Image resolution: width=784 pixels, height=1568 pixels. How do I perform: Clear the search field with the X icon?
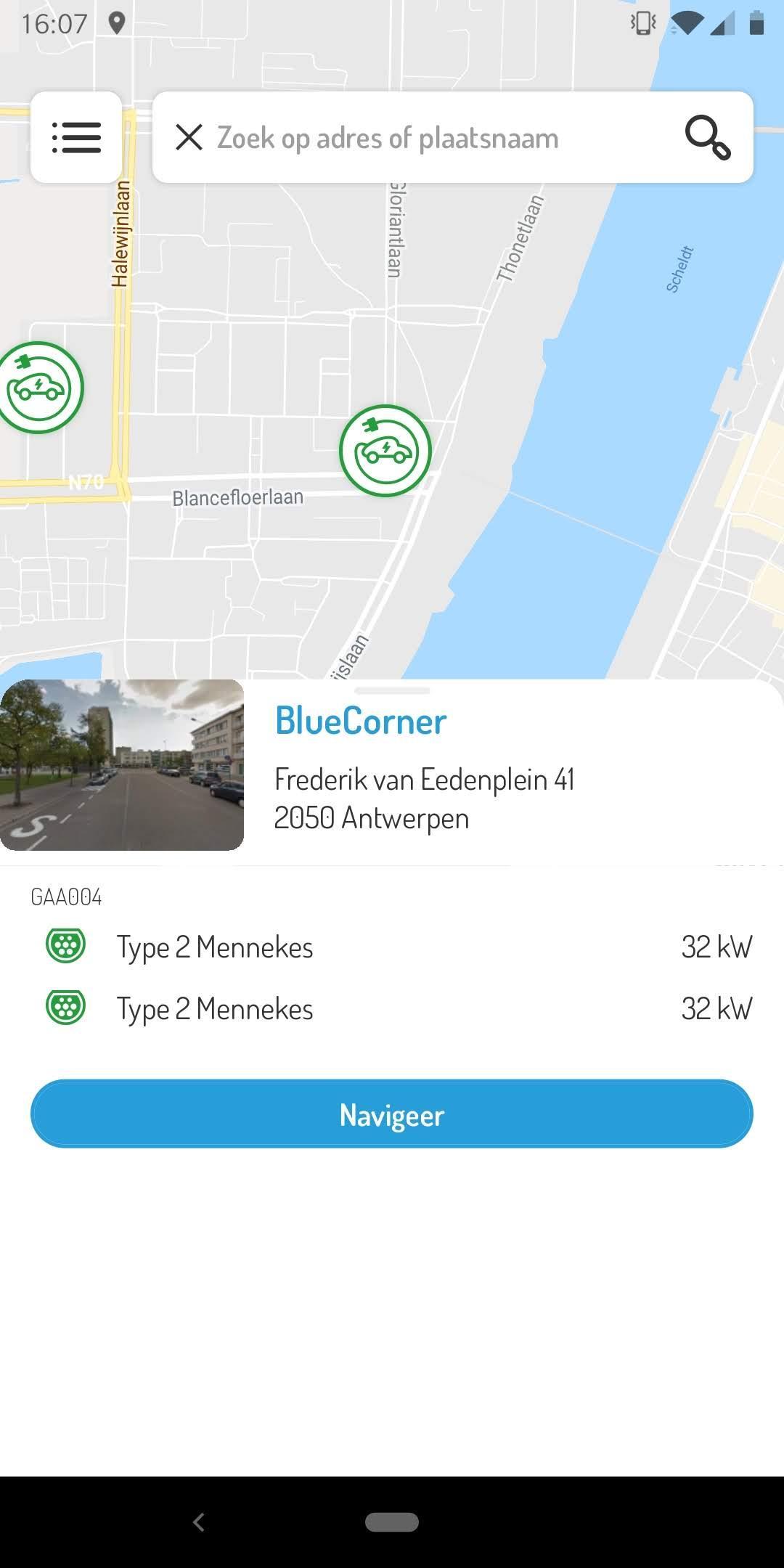(189, 138)
